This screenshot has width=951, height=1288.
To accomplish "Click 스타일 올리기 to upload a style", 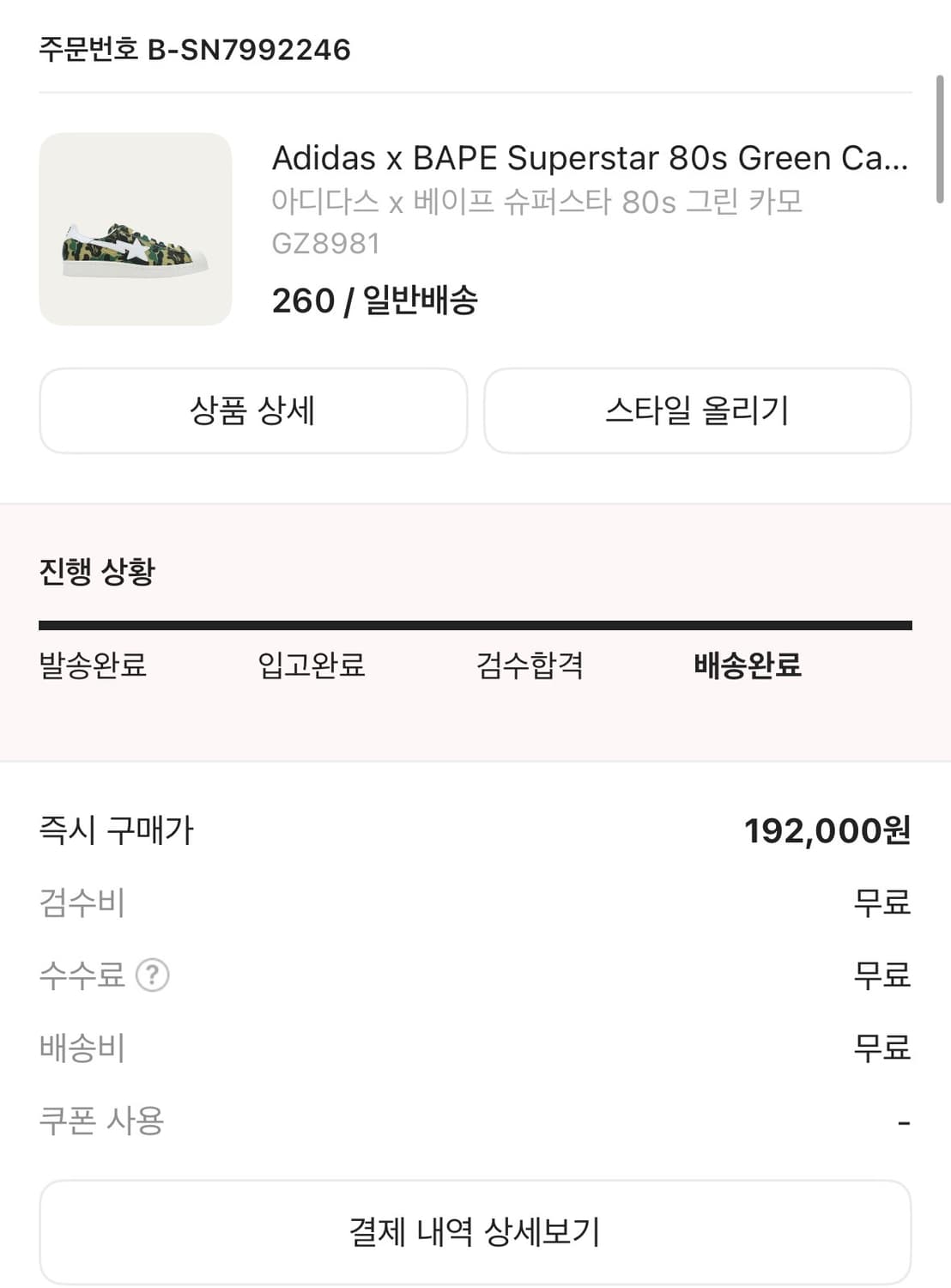I will click(698, 410).
